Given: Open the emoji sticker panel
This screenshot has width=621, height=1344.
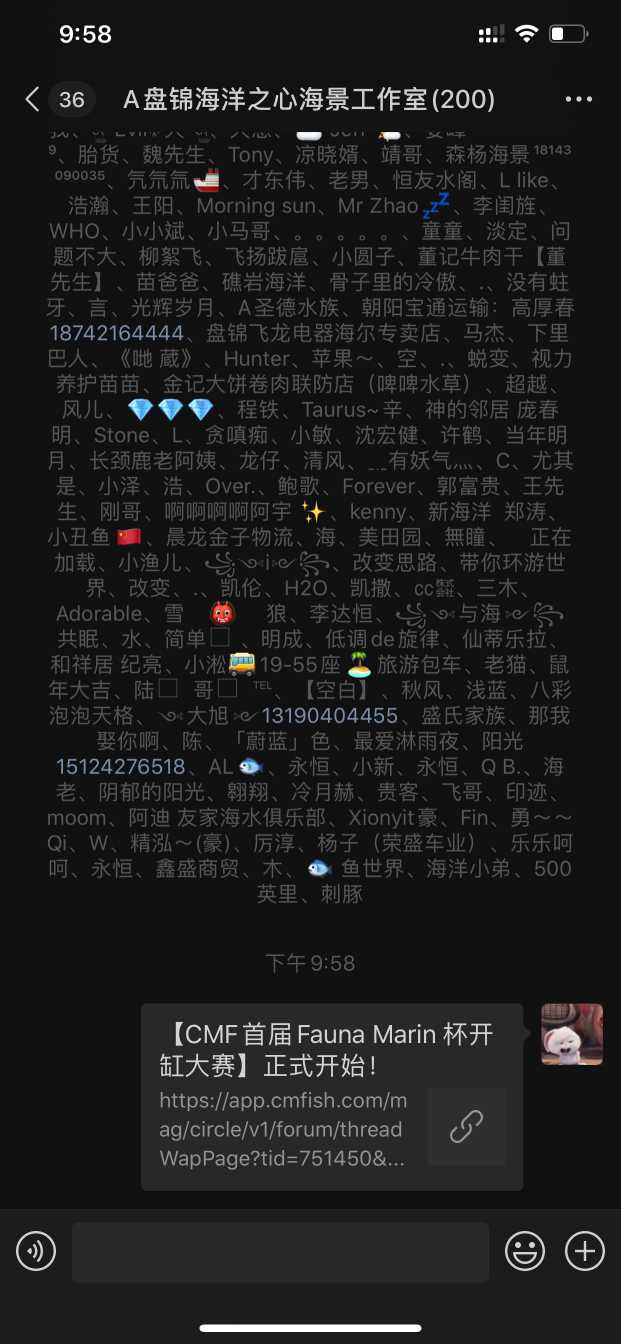Looking at the screenshot, I should (x=524, y=1251).
